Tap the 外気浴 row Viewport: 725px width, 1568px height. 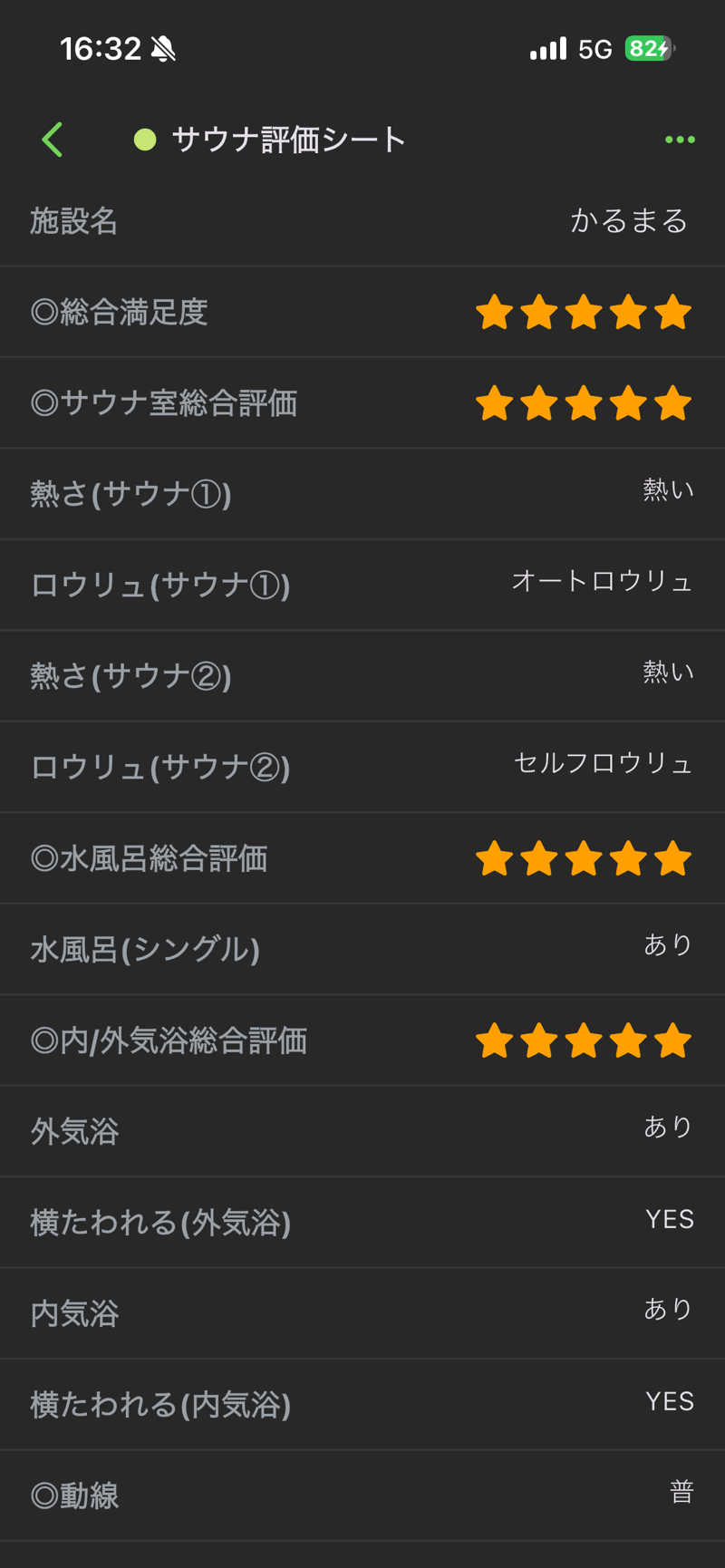coord(362,1131)
